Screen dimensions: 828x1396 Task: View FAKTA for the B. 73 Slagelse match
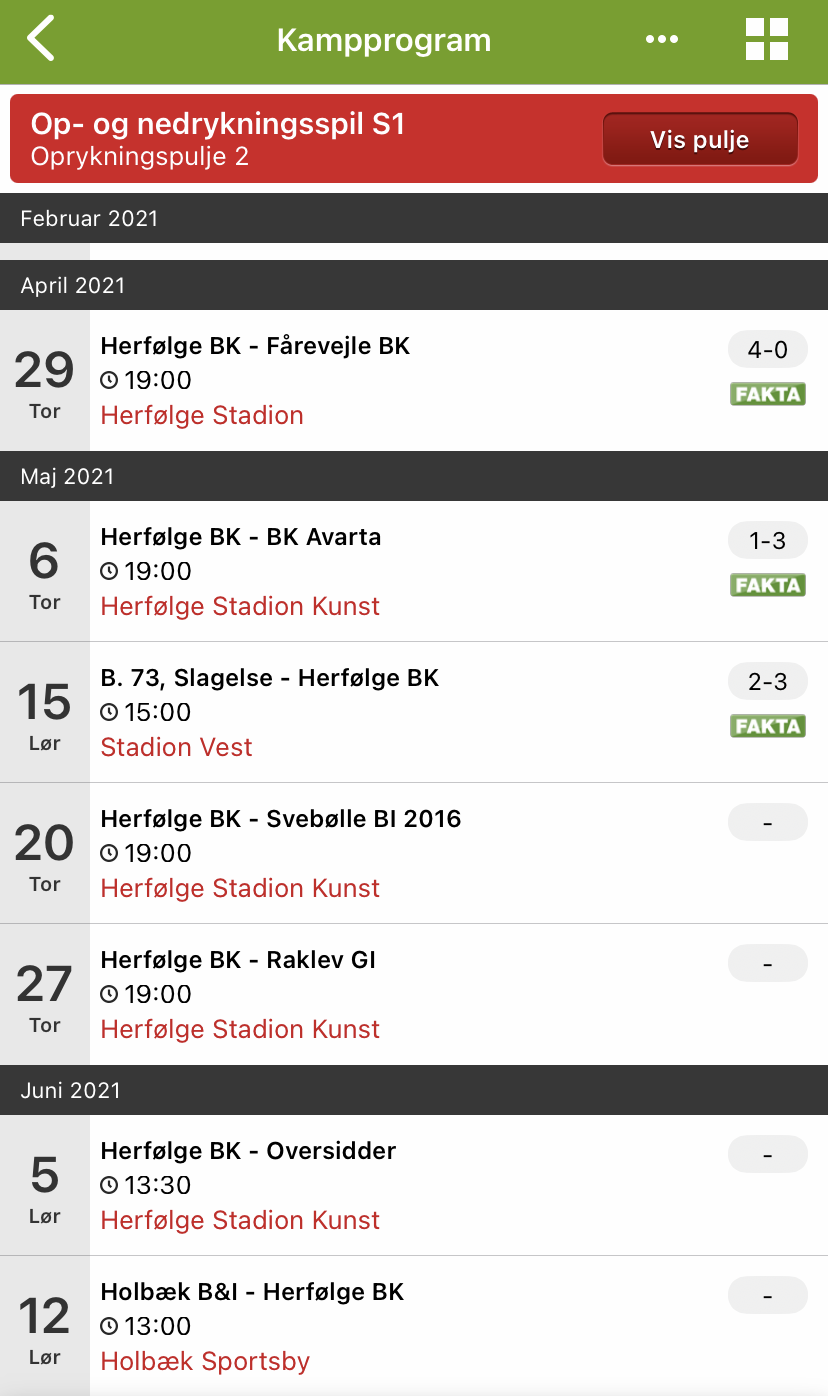pyautogui.click(x=768, y=726)
